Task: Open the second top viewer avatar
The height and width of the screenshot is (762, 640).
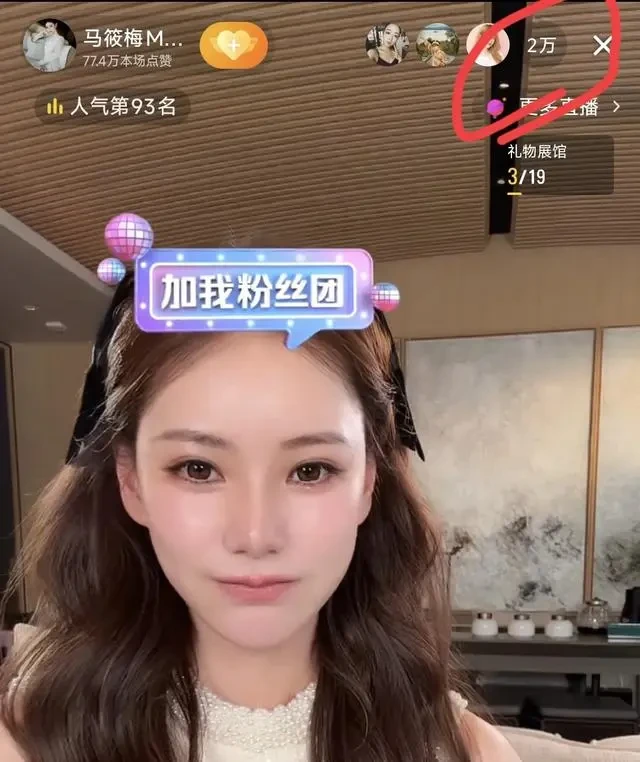Action: tap(437, 45)
